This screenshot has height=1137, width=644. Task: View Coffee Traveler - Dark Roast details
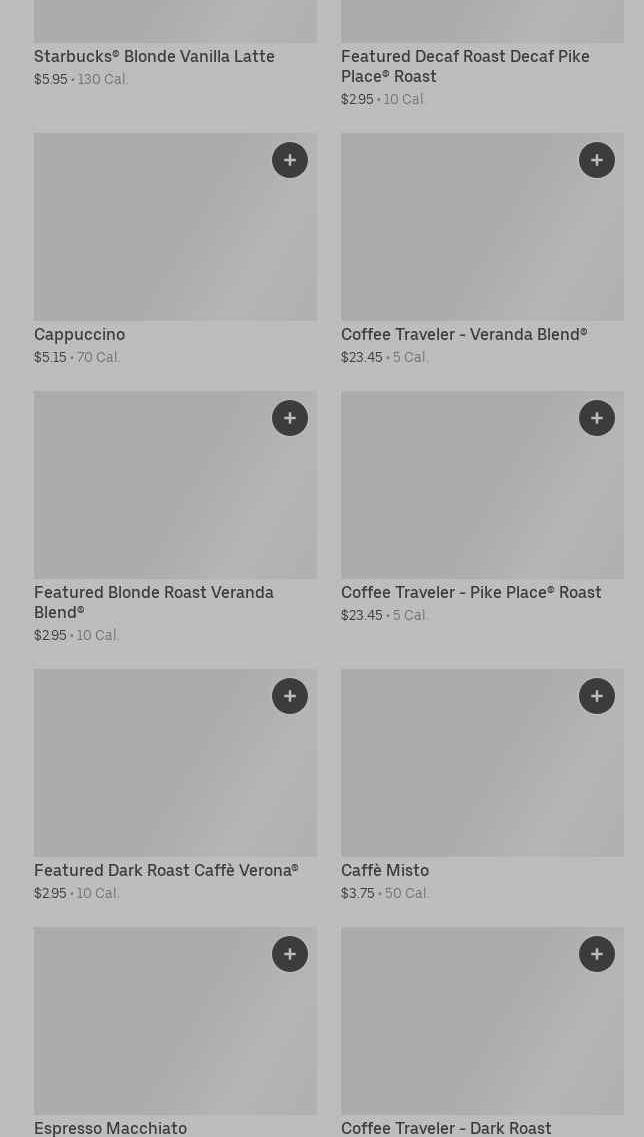[470, 1035]
